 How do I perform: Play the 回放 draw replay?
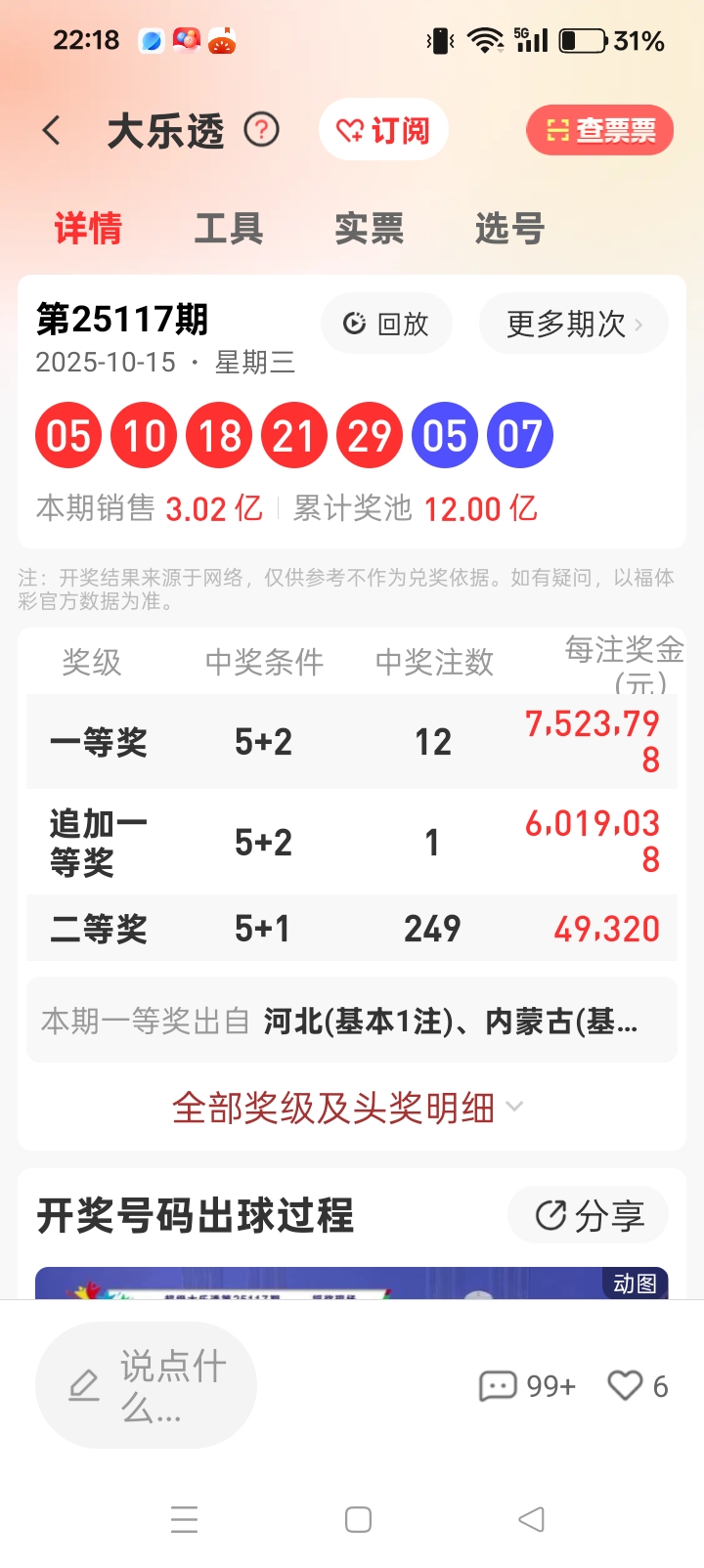click(x=386, y=324)
